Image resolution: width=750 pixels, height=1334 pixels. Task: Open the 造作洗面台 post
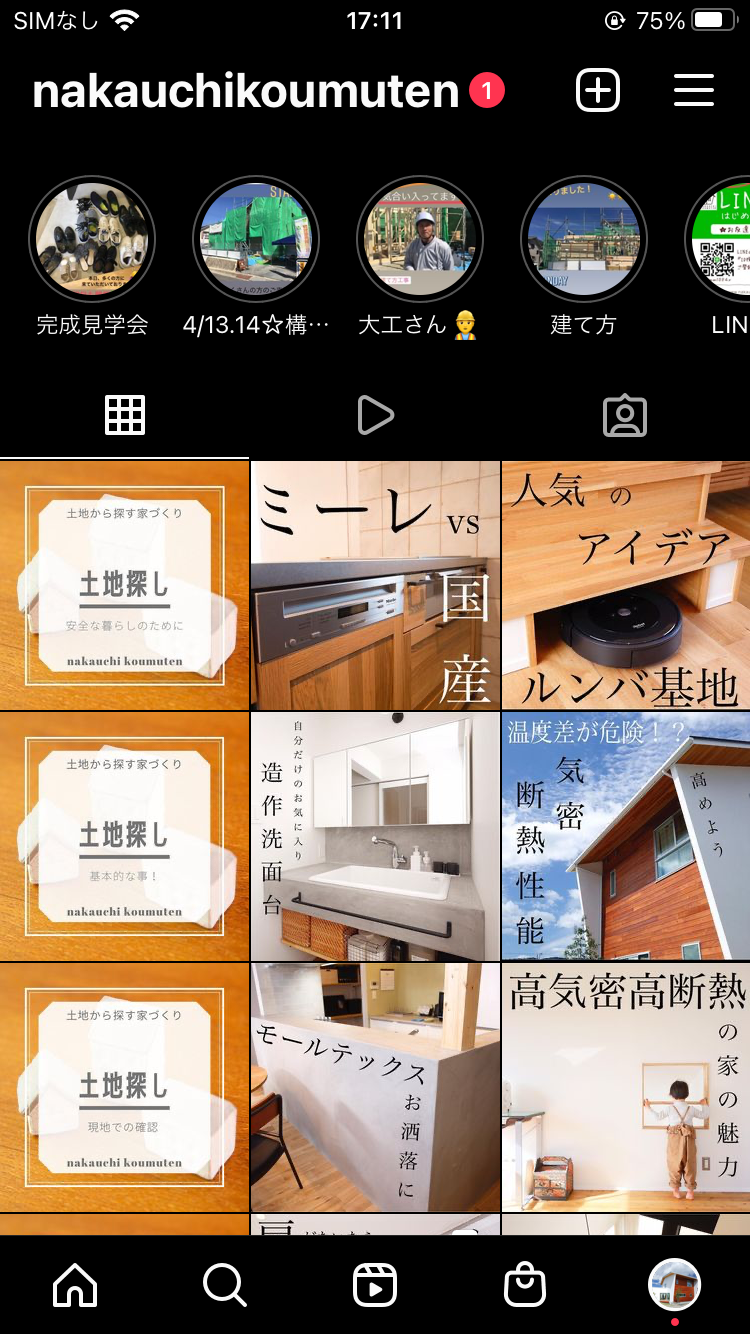pos(375,836)
